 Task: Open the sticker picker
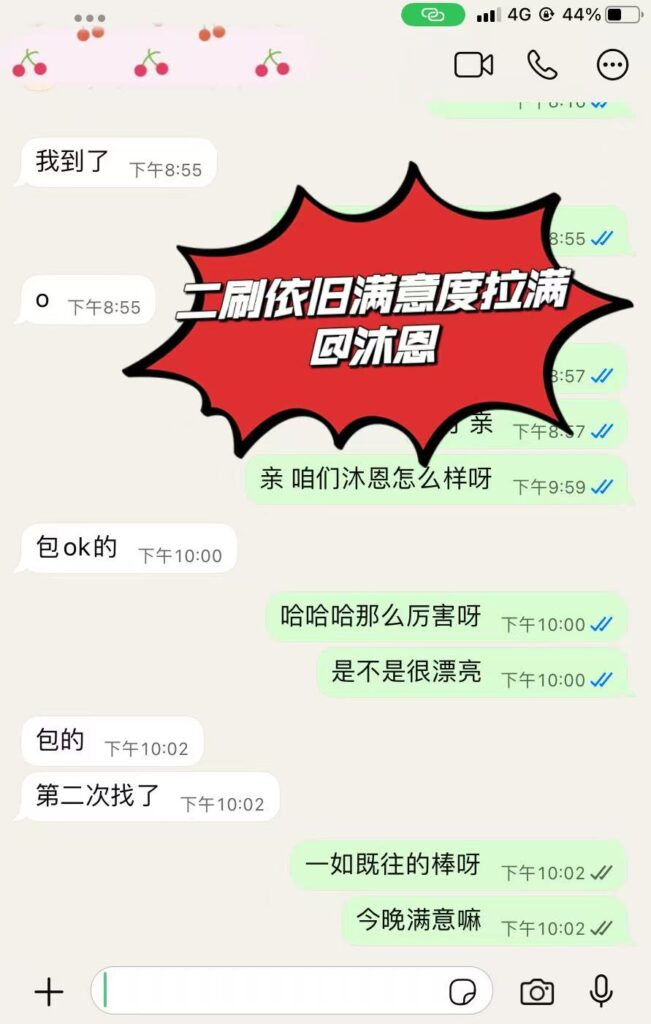(462, 991)
